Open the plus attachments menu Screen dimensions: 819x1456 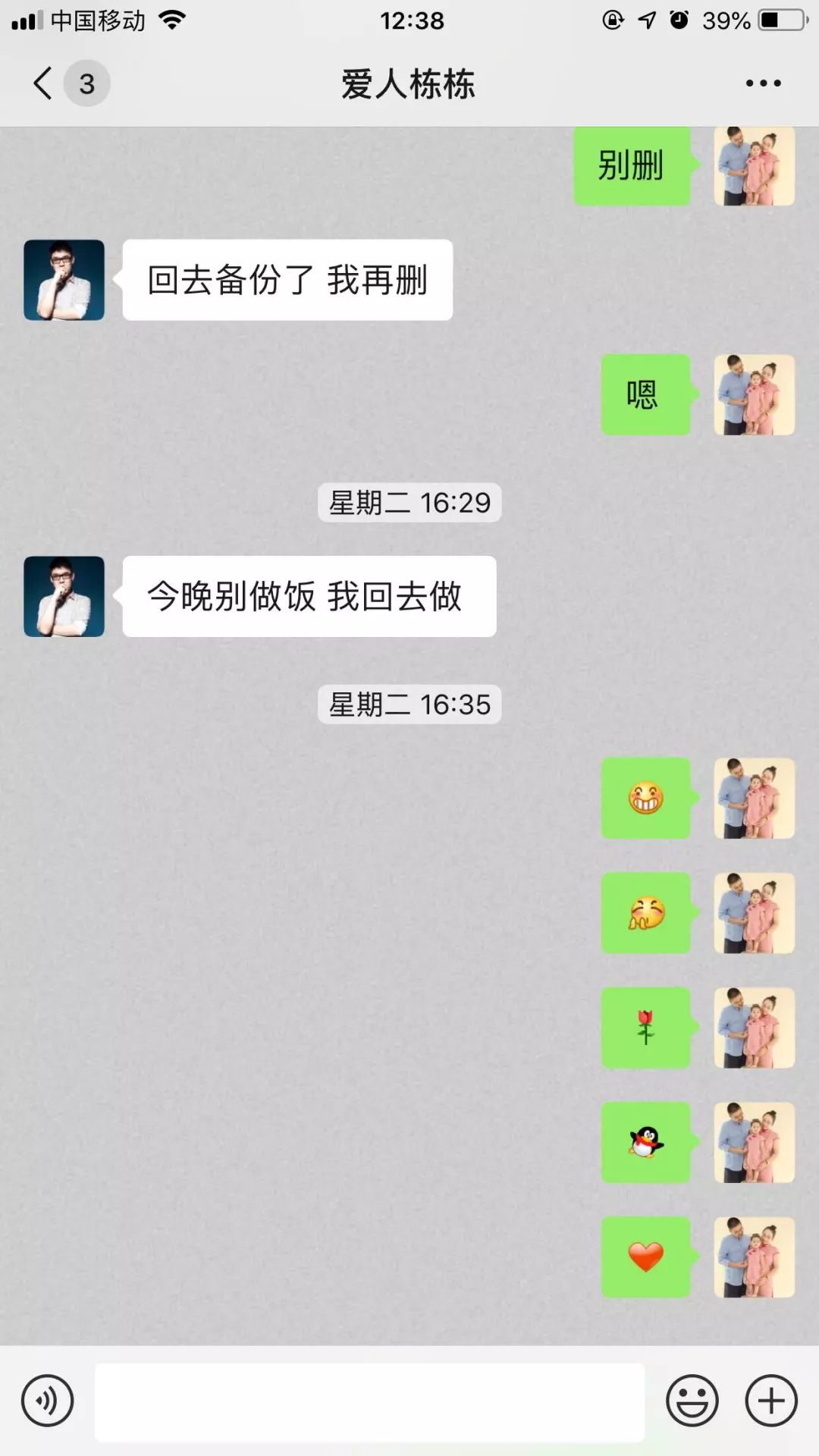771,1401
